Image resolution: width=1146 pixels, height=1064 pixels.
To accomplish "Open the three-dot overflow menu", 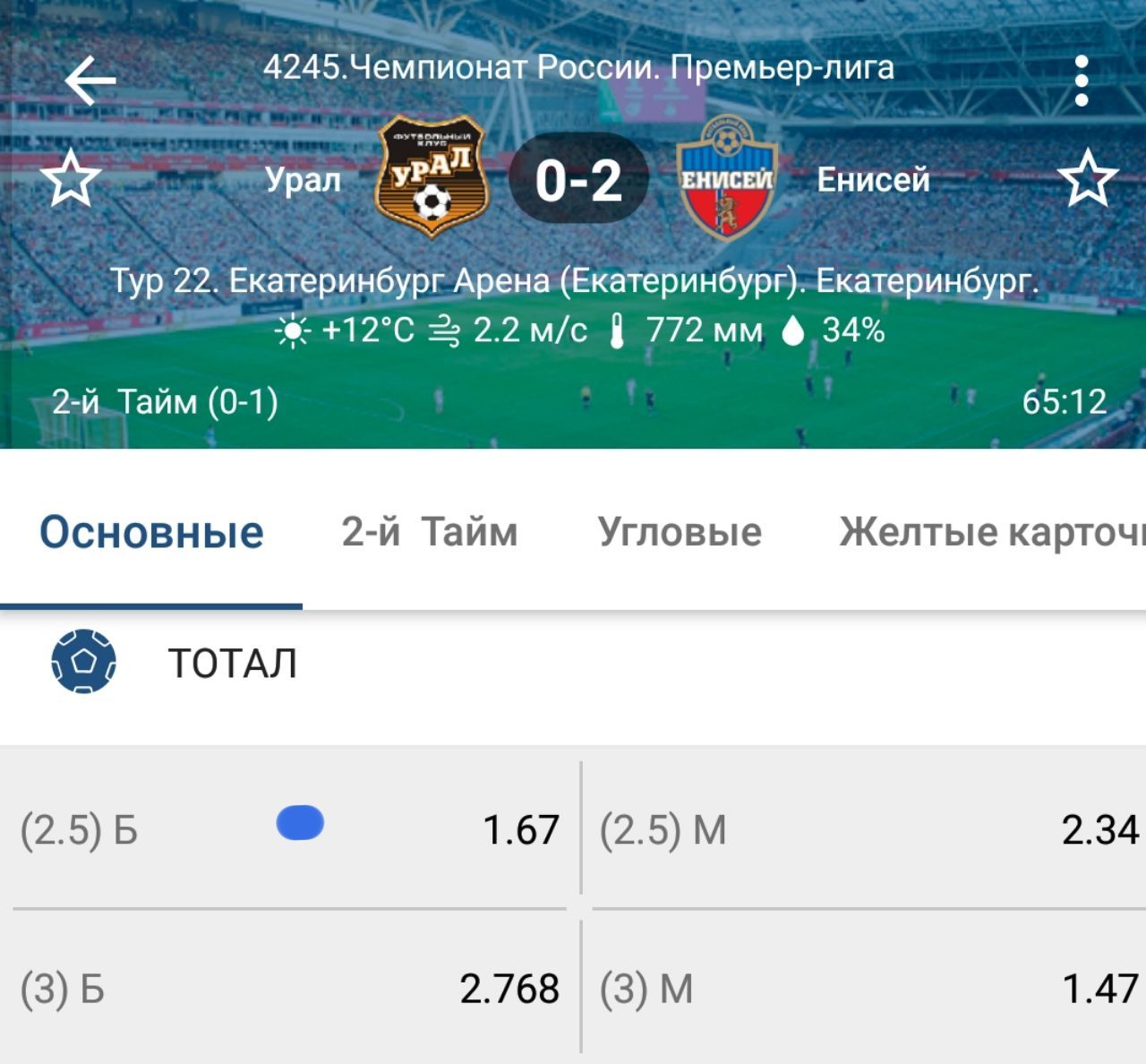I will [x=1082, y=81].
